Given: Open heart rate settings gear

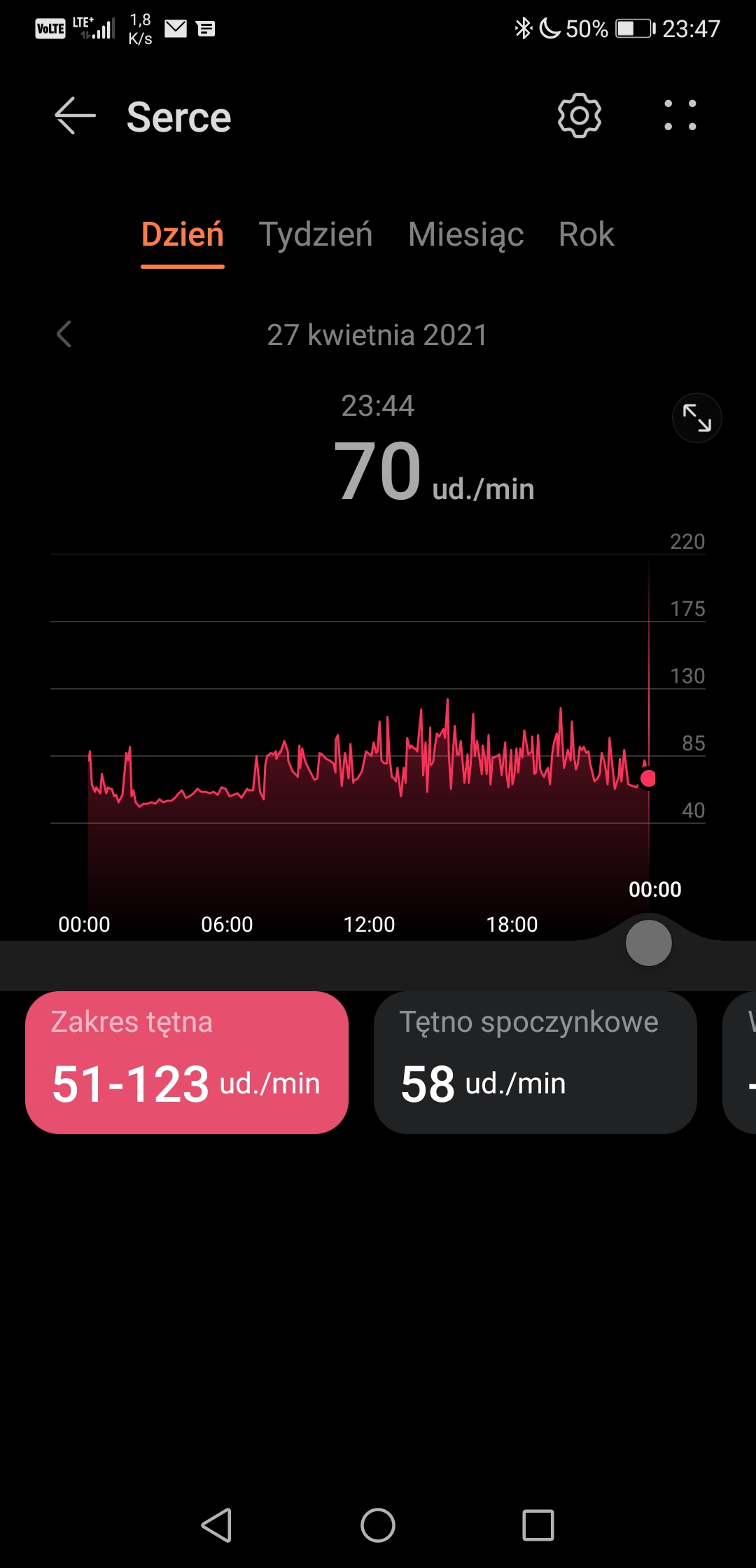Looking at the screenshot, I should pyautogui.click(x=579, y=115).
